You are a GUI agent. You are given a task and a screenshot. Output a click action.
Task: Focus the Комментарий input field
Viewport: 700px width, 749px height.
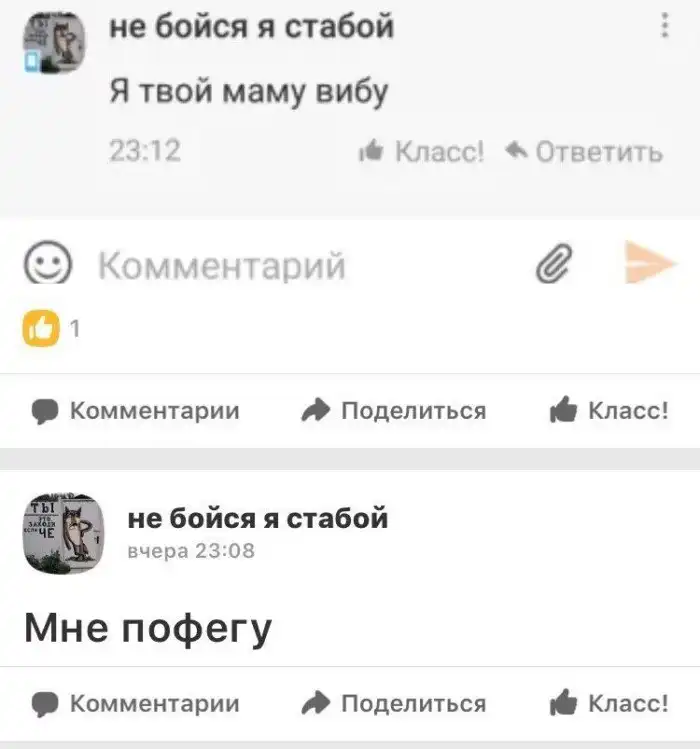click(x=300, y=266)
